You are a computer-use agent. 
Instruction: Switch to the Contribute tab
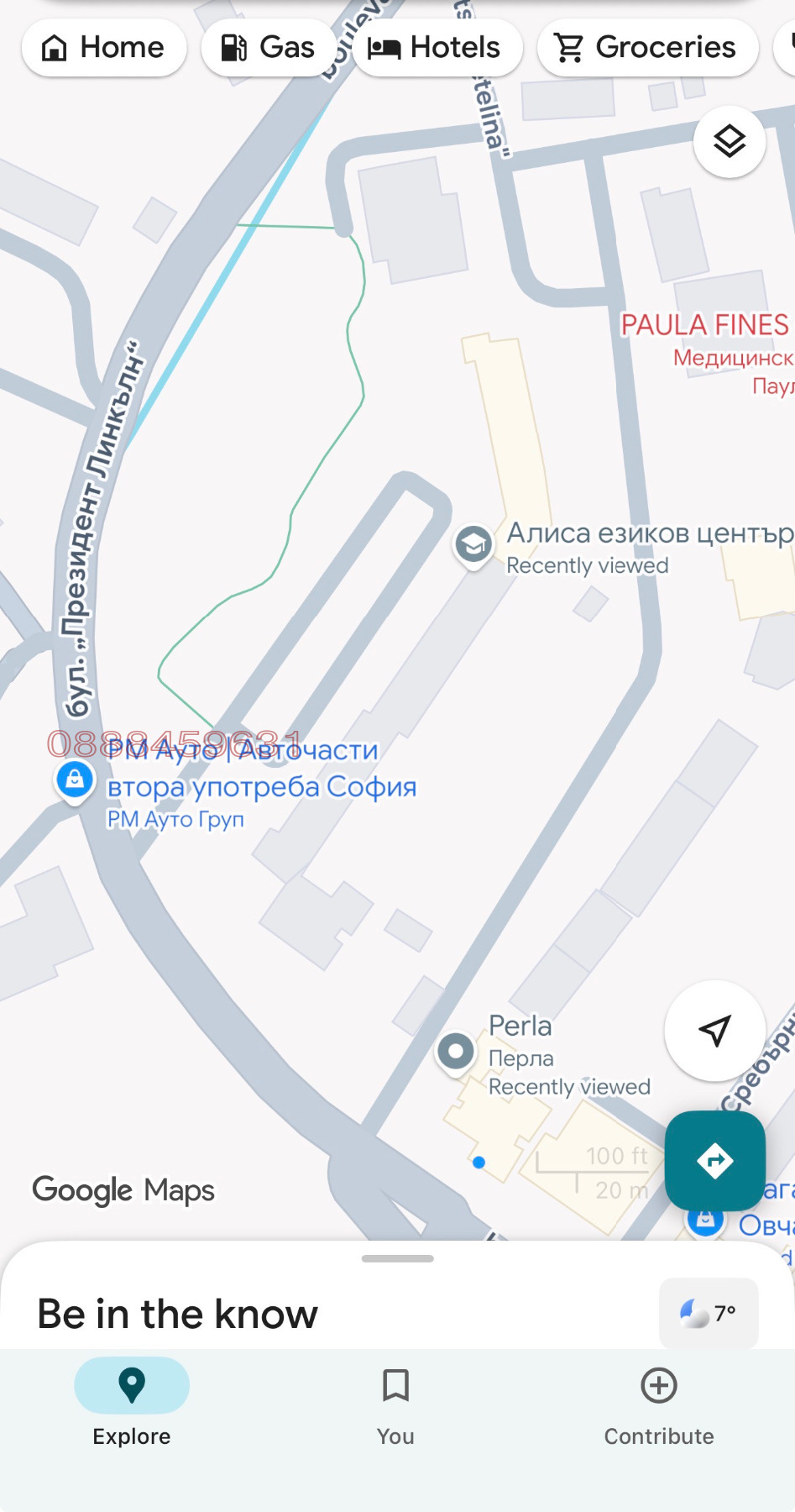(659, 1403)
